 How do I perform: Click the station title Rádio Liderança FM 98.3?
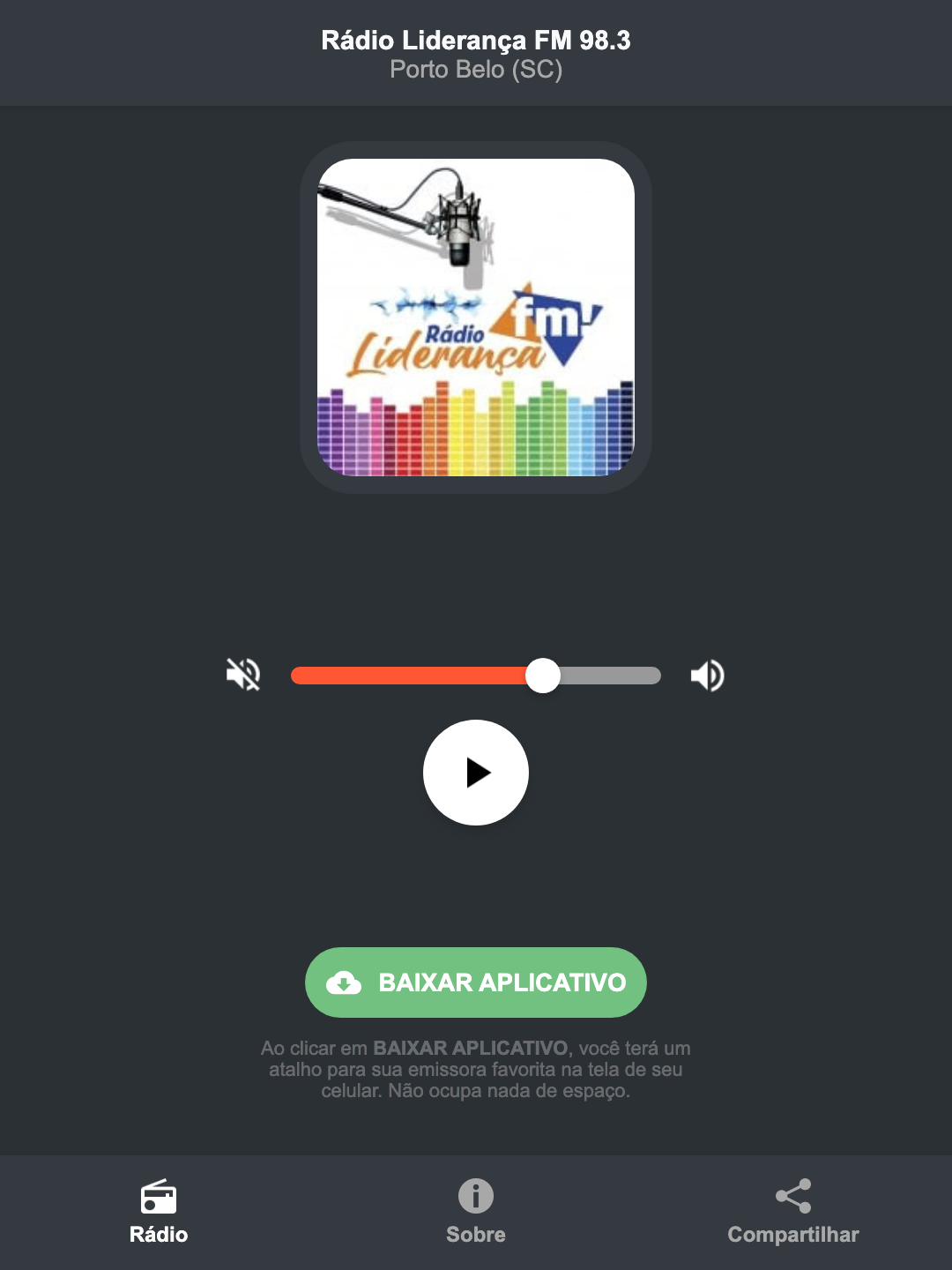[475, 40]
